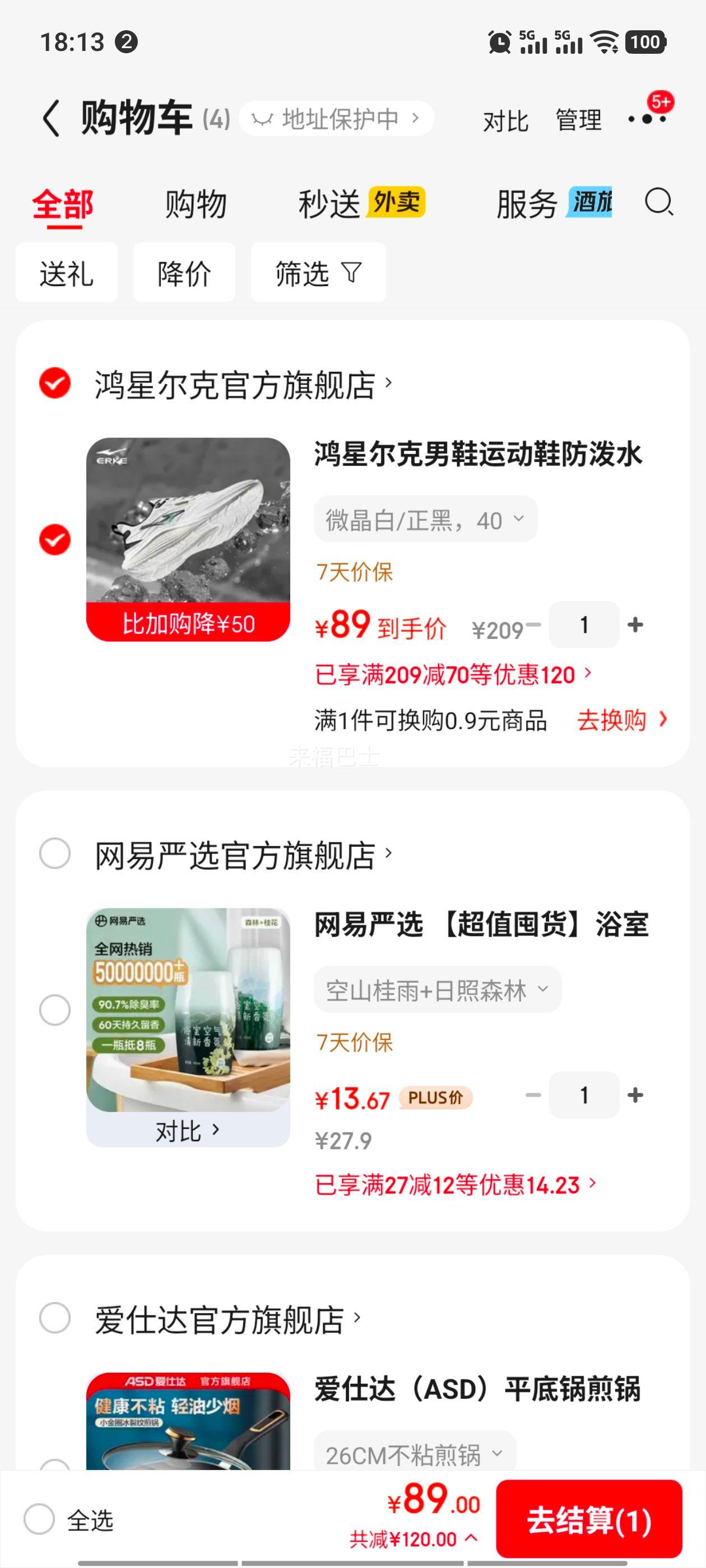Tap 去换购 for the 0.9元 add-on
706x1568 pixels.
[x=622, y=720]
